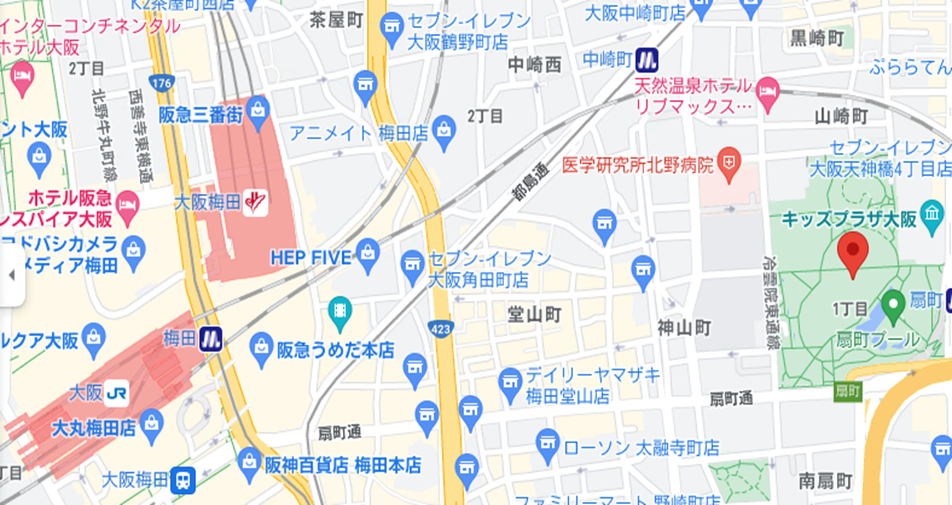Expand the side panel arrow
This screenshot has height=505, width=952.
(12, 274)
